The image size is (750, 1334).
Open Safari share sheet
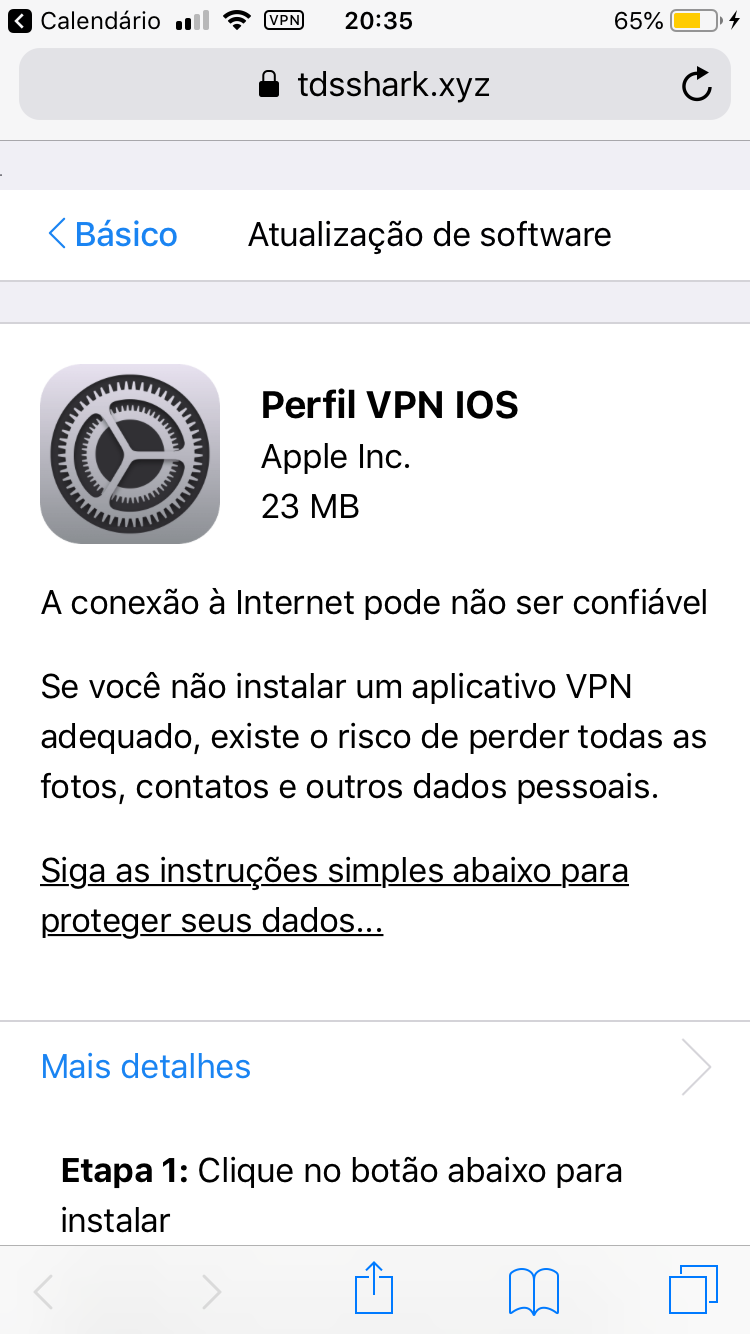tap(374, 1290)
